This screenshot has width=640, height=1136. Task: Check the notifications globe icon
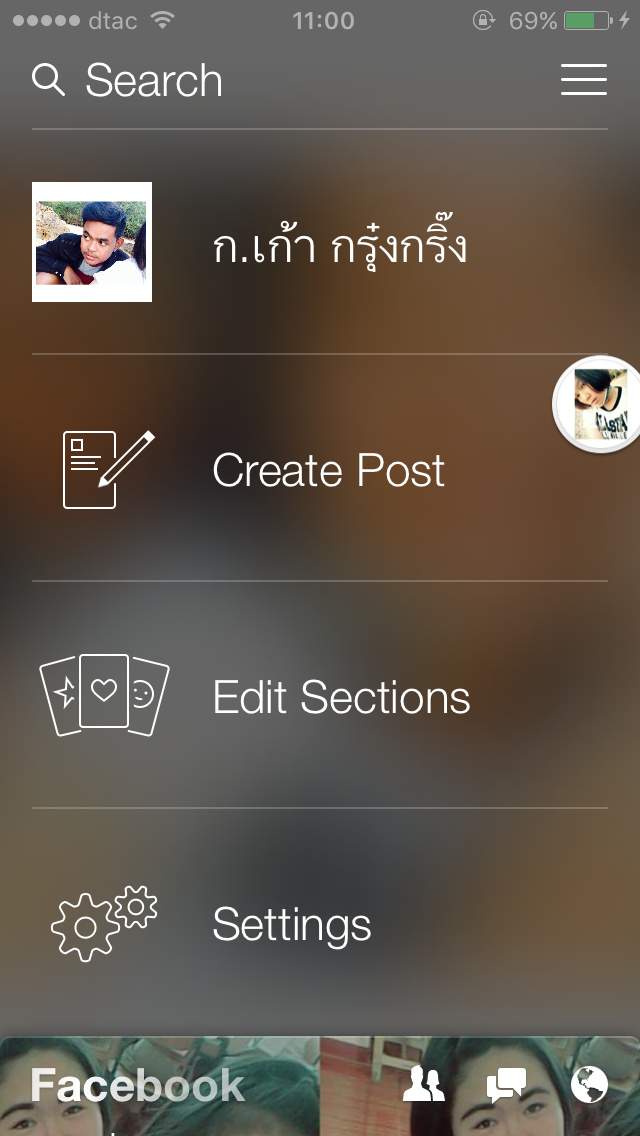tap(589, 1084)
